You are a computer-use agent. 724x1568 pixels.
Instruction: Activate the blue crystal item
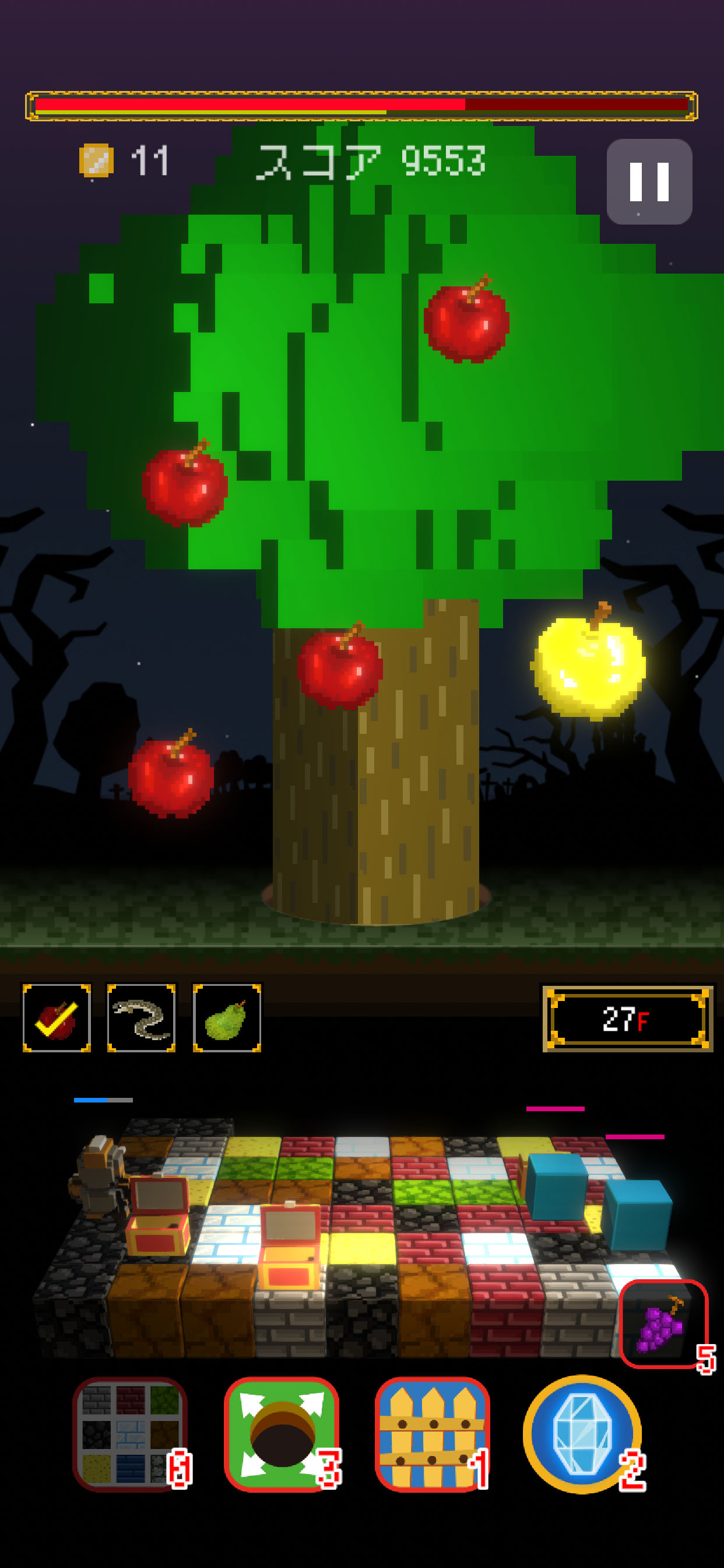click(582, 1433)
